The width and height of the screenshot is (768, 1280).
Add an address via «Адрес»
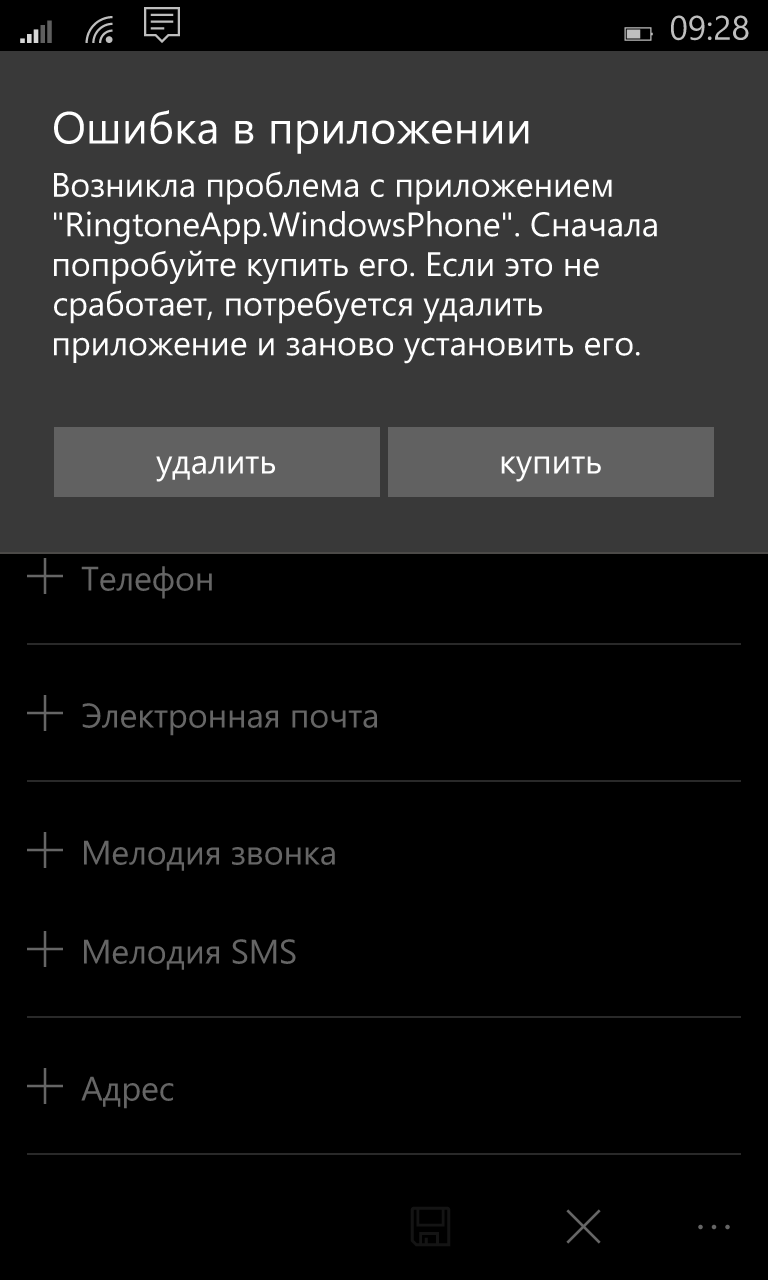click(x=384, y=1088)
